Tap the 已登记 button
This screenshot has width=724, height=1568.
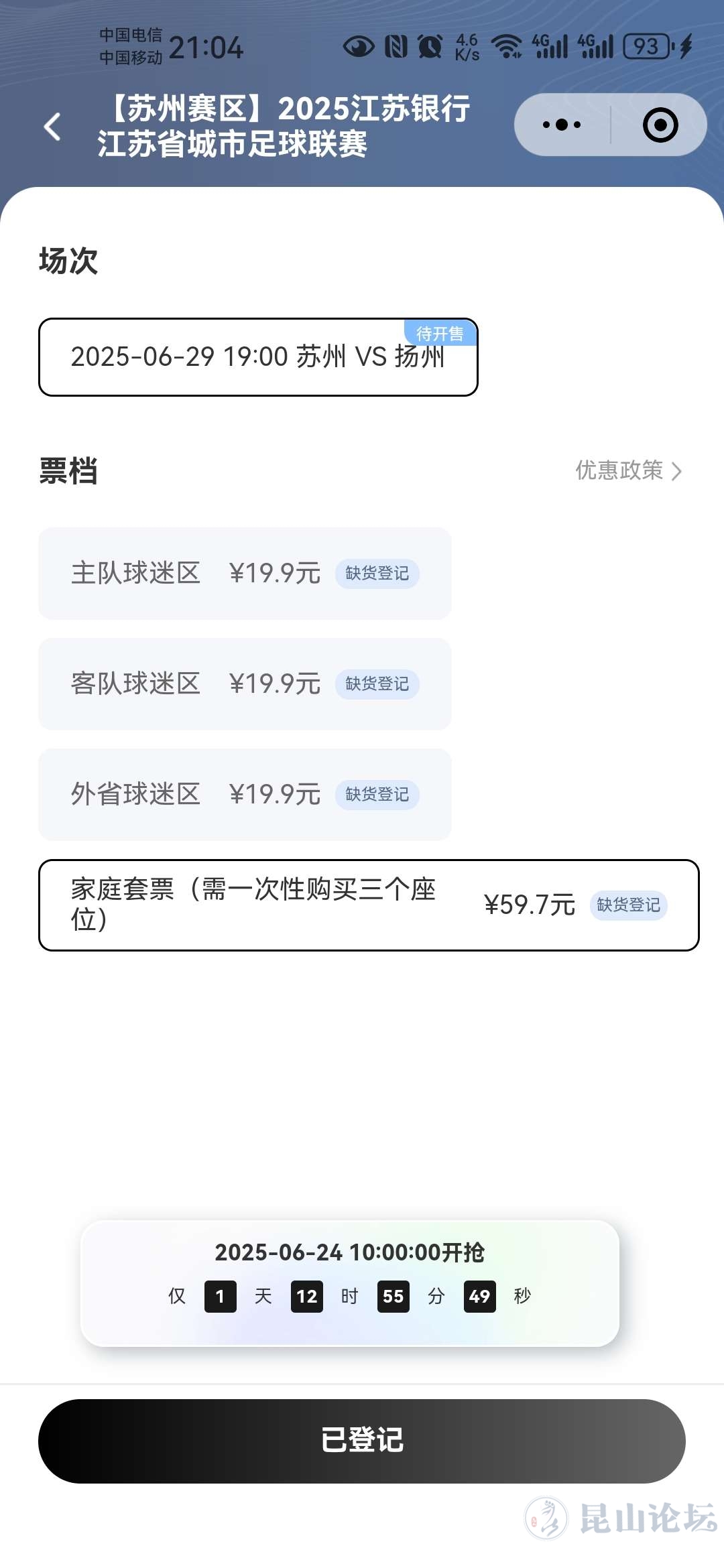tap(362, 1441)
